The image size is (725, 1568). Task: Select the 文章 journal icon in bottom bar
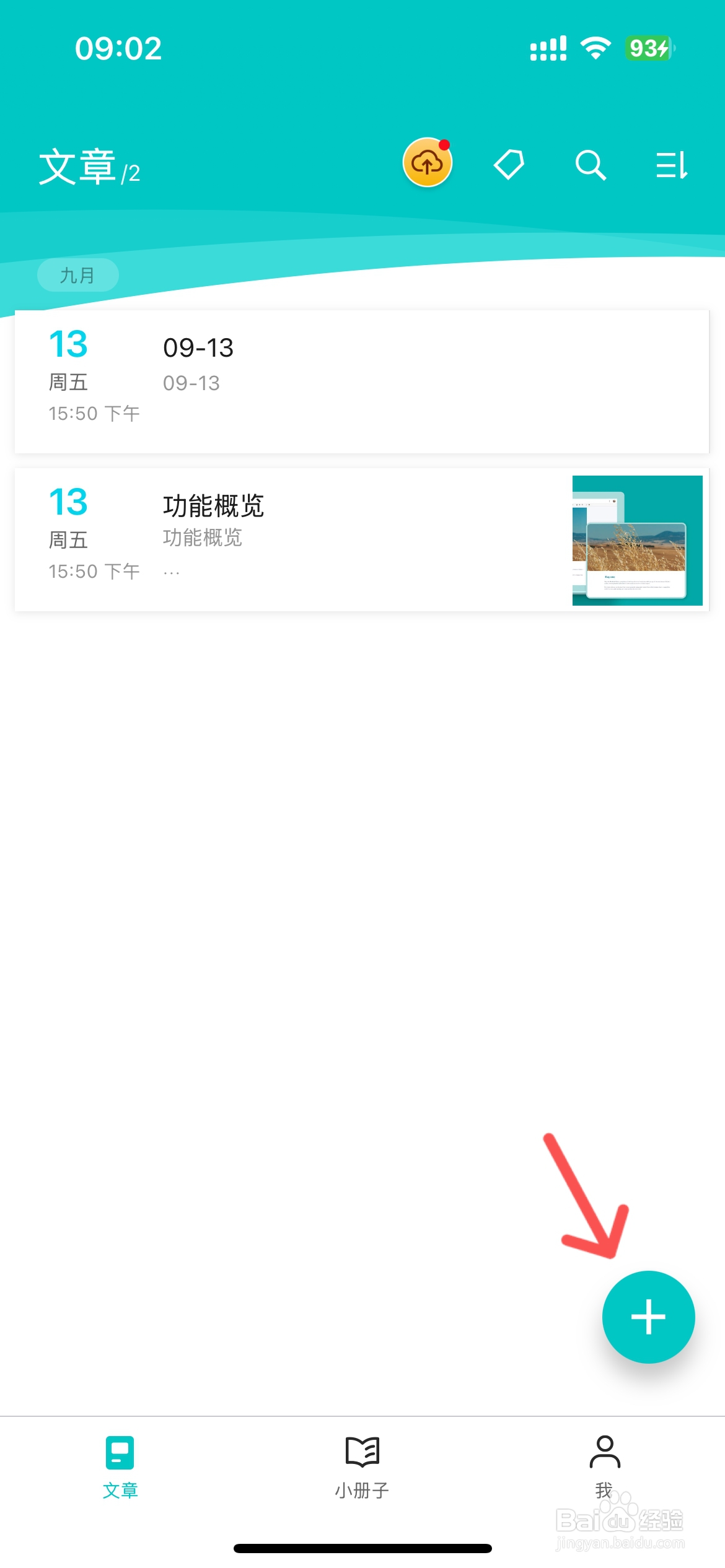[120, 1452]
